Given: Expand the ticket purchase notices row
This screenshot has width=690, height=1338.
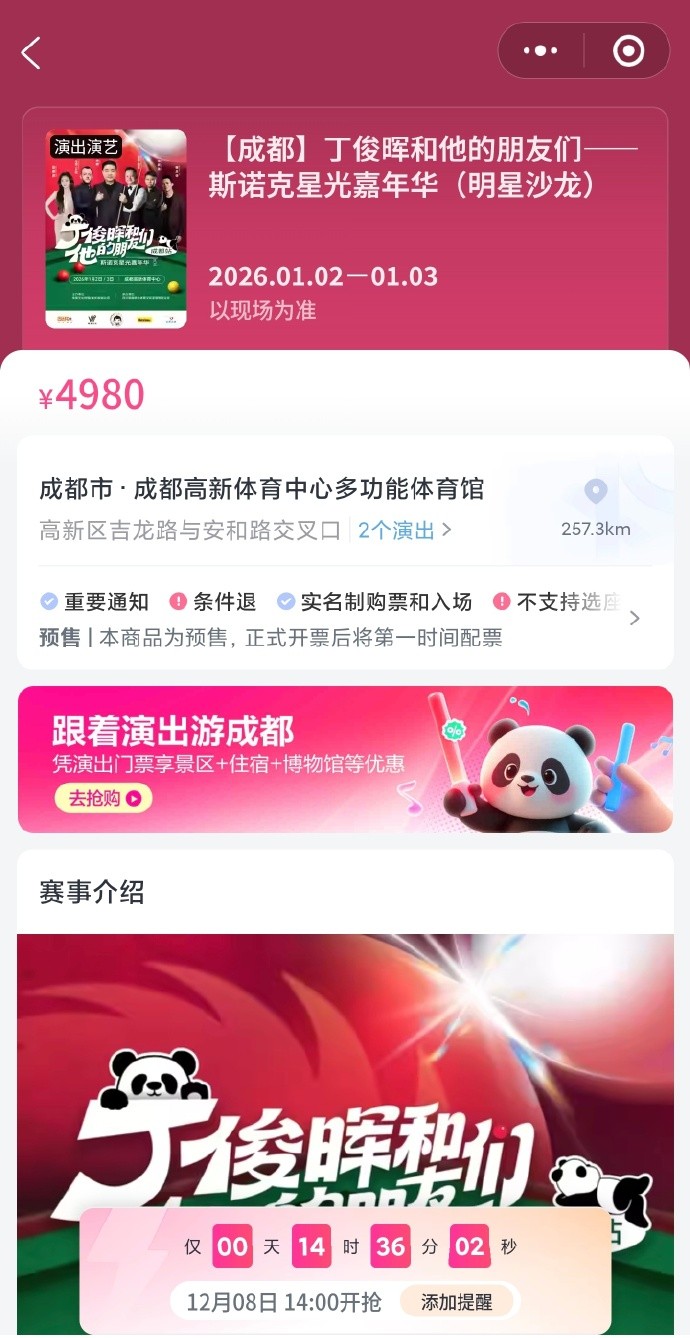Looking at the screenshot, I should pos(634,619).
